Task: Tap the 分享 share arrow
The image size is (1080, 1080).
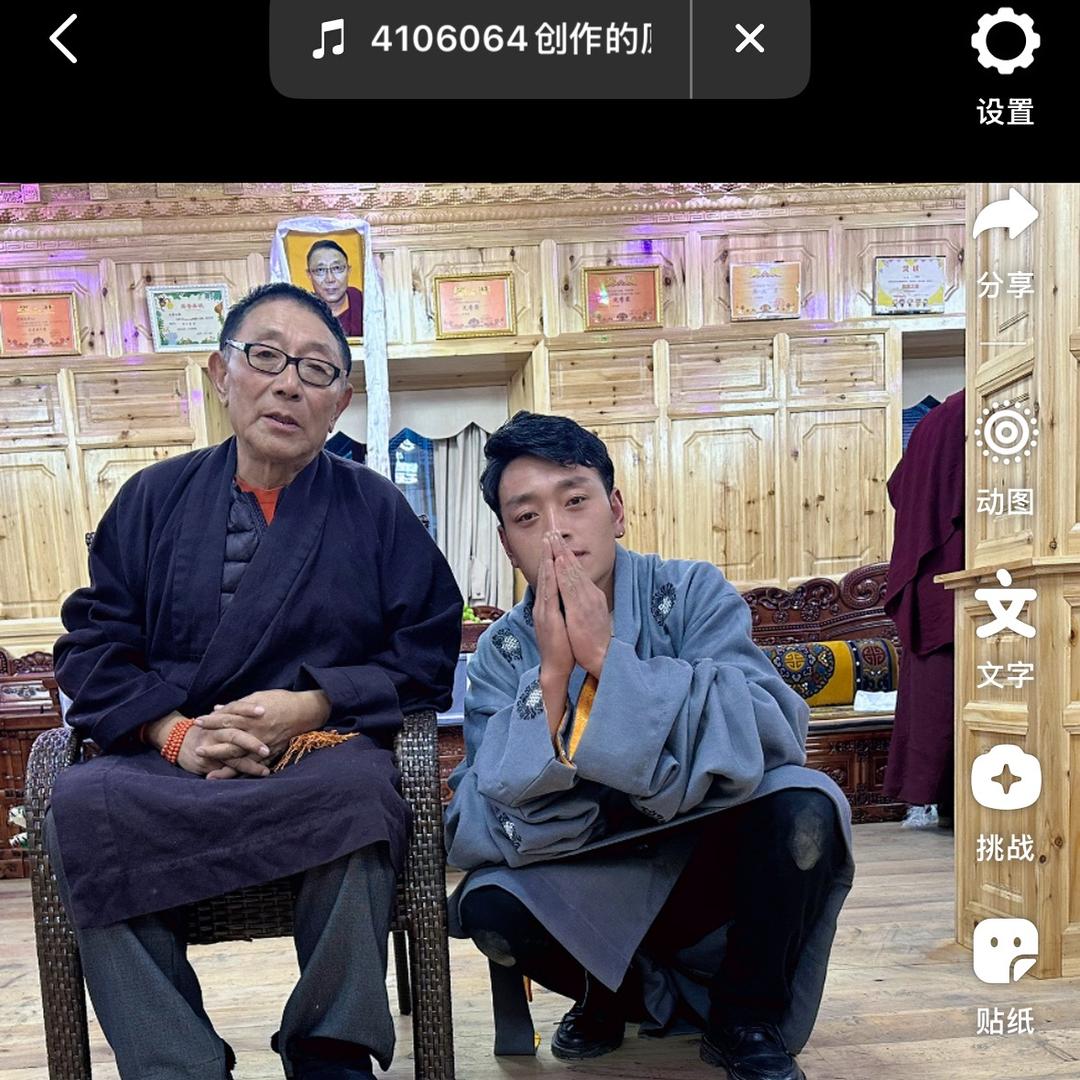Action: [x=1005, y=217]
